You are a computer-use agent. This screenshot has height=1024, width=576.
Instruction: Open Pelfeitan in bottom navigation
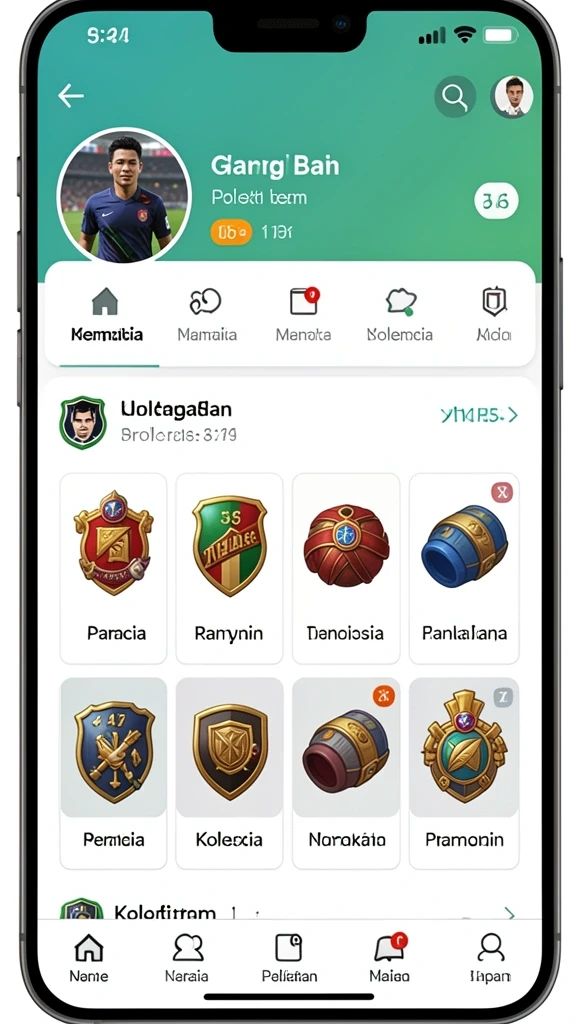289,957
